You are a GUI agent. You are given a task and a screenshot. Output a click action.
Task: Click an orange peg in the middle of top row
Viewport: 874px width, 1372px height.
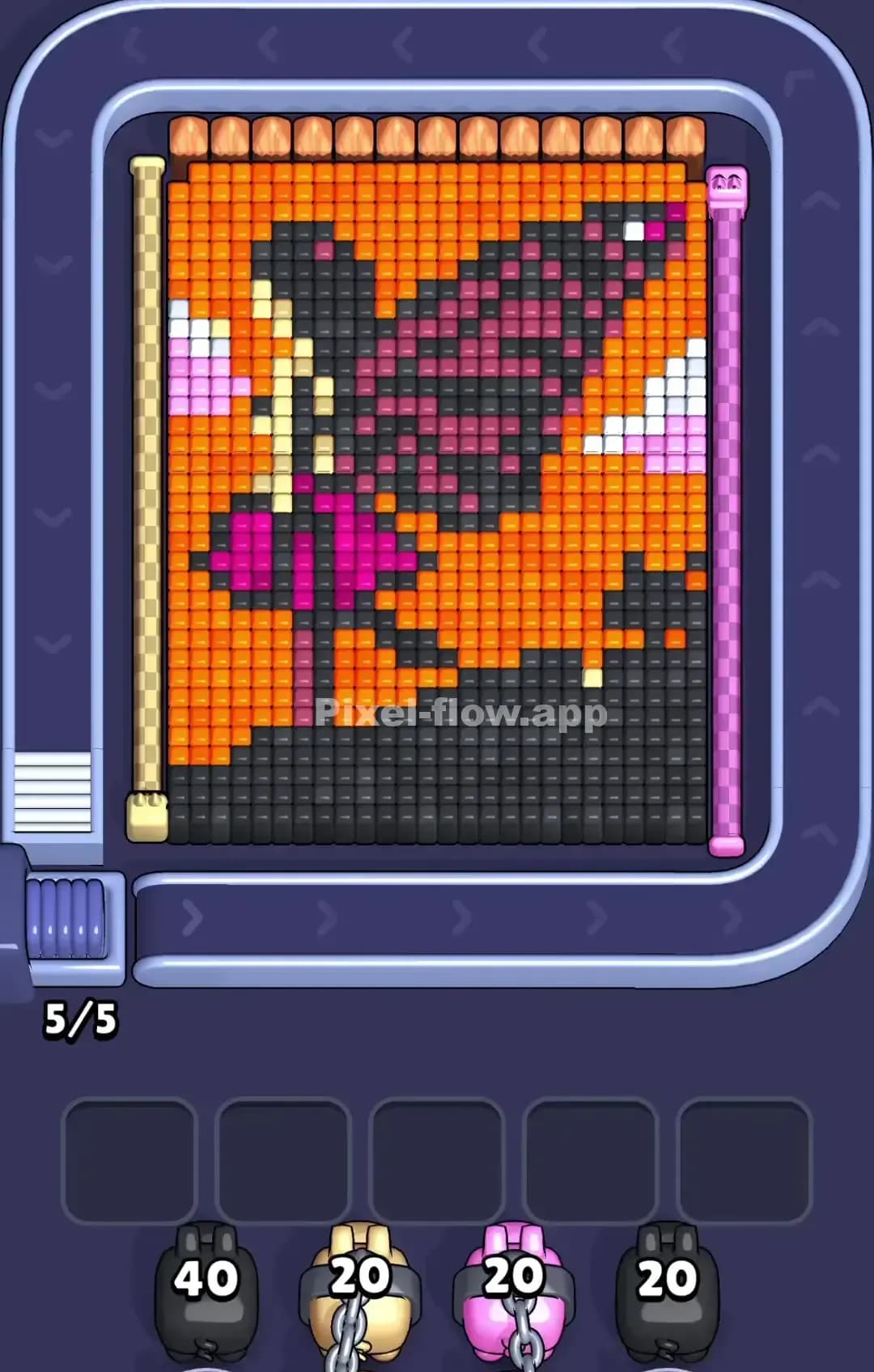437,139
